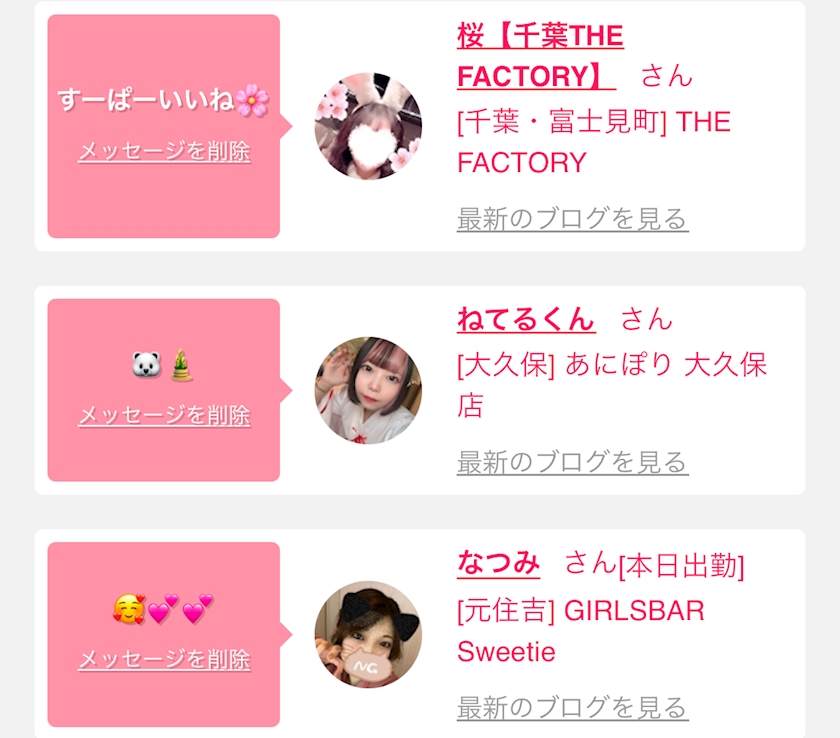The height and width of the screenshot is (738, 840).
Task: Open なつみ profile link
Action: click(x=498, y=564)
